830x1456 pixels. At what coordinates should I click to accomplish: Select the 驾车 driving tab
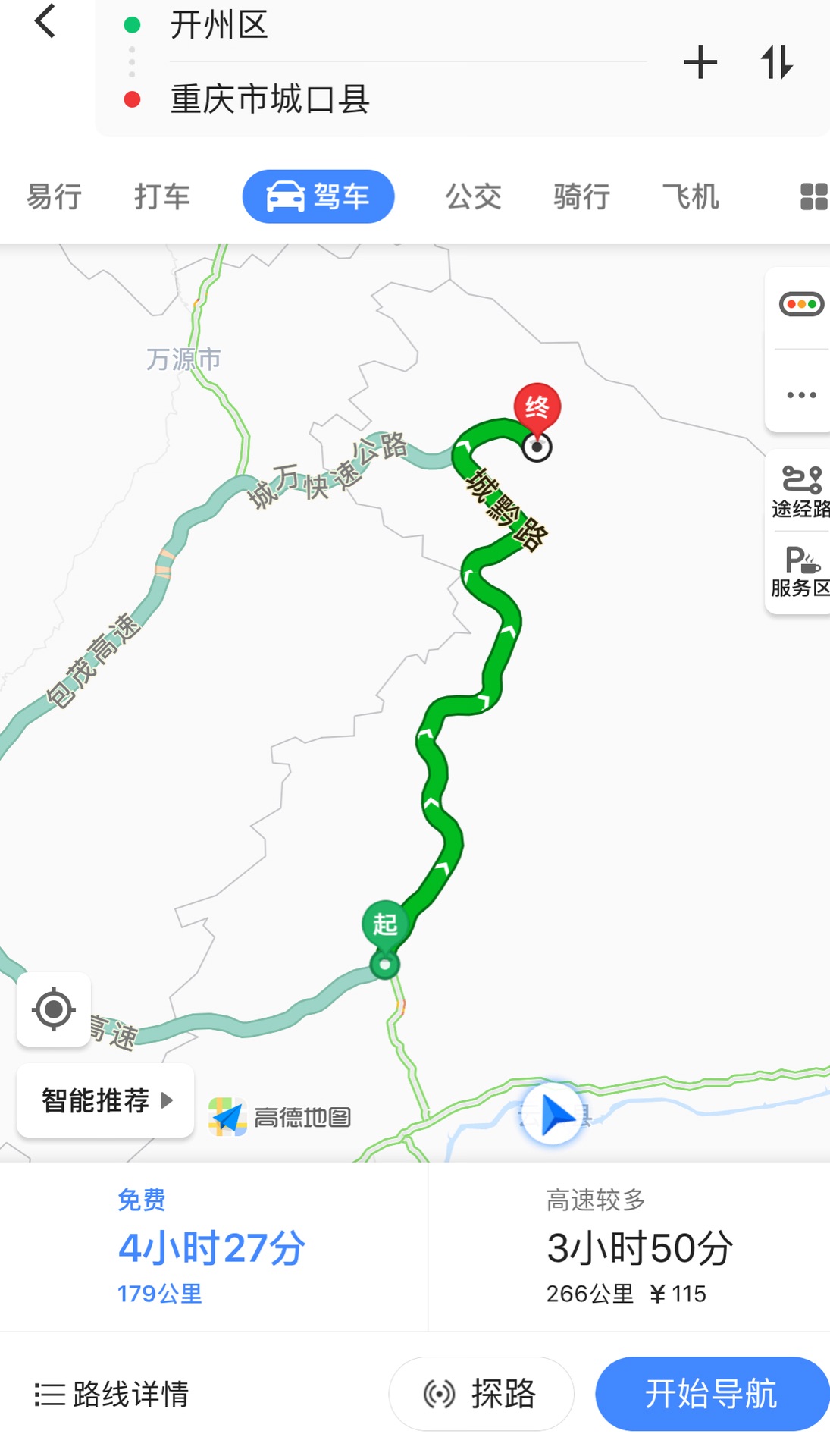(x=318, y=197)
